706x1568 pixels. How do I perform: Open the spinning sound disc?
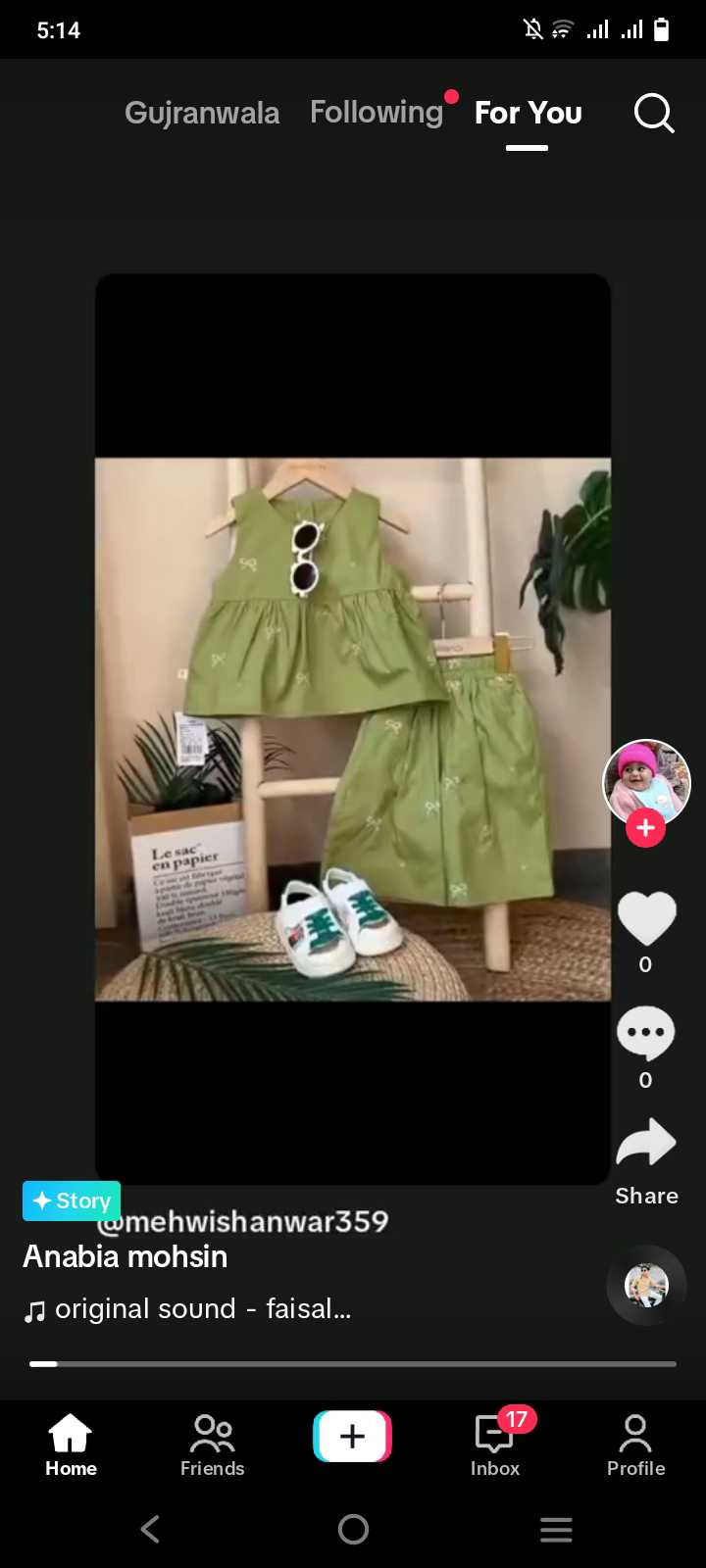pos(646,1286)
